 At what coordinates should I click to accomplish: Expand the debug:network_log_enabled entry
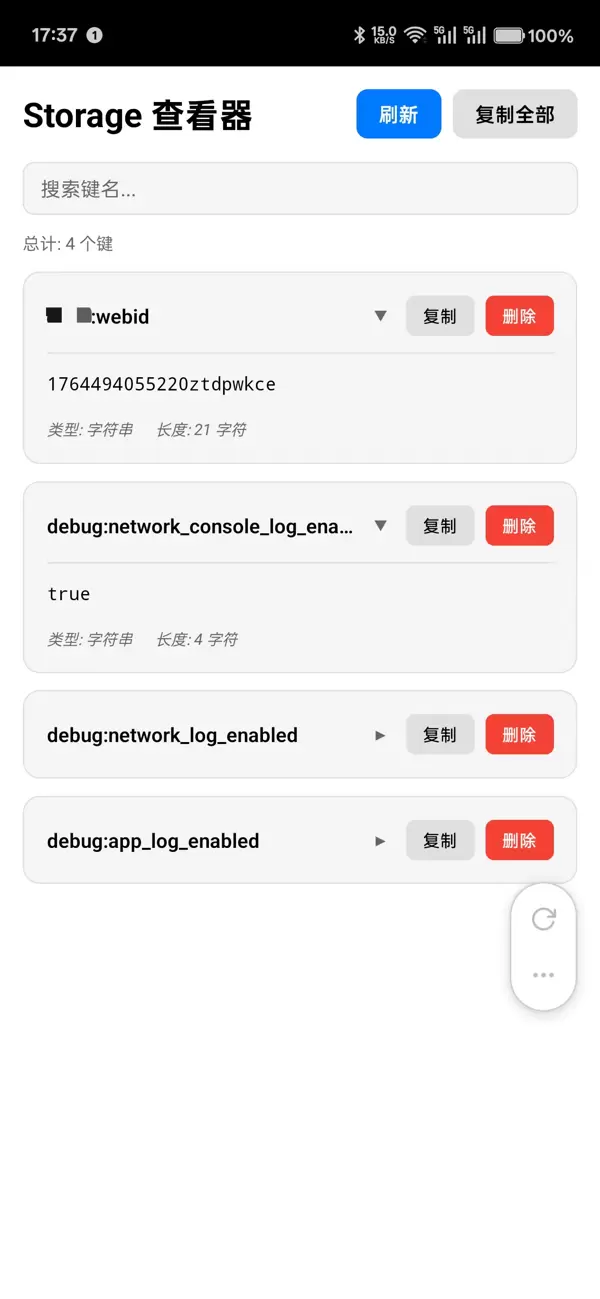click(x=380, y=735)
